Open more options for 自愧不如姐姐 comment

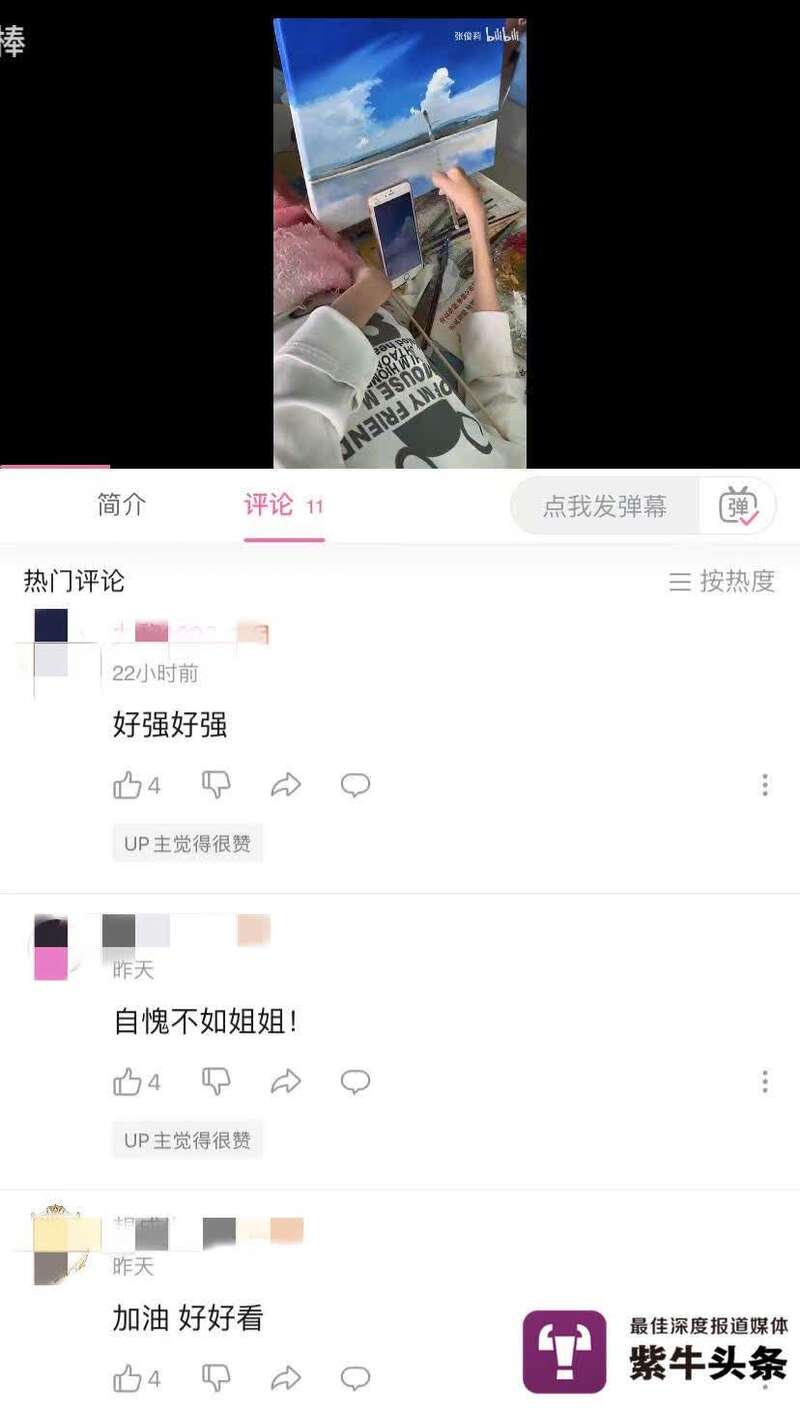(x=764, y=1081)
